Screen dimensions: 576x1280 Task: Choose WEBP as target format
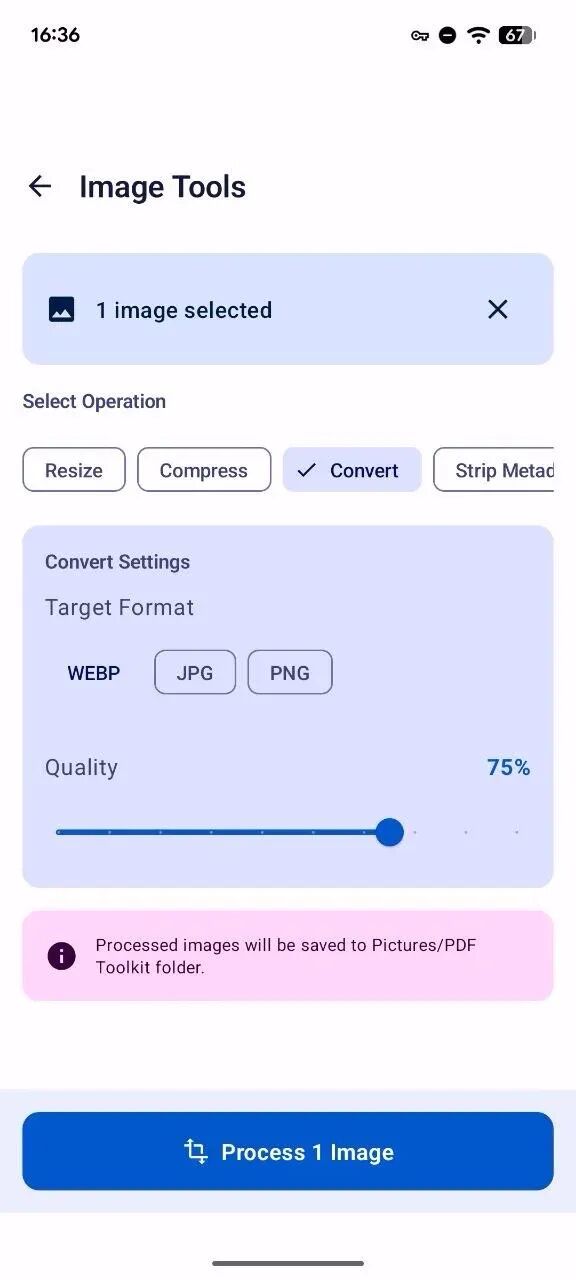pyautogui.click(x=94, y=673)
